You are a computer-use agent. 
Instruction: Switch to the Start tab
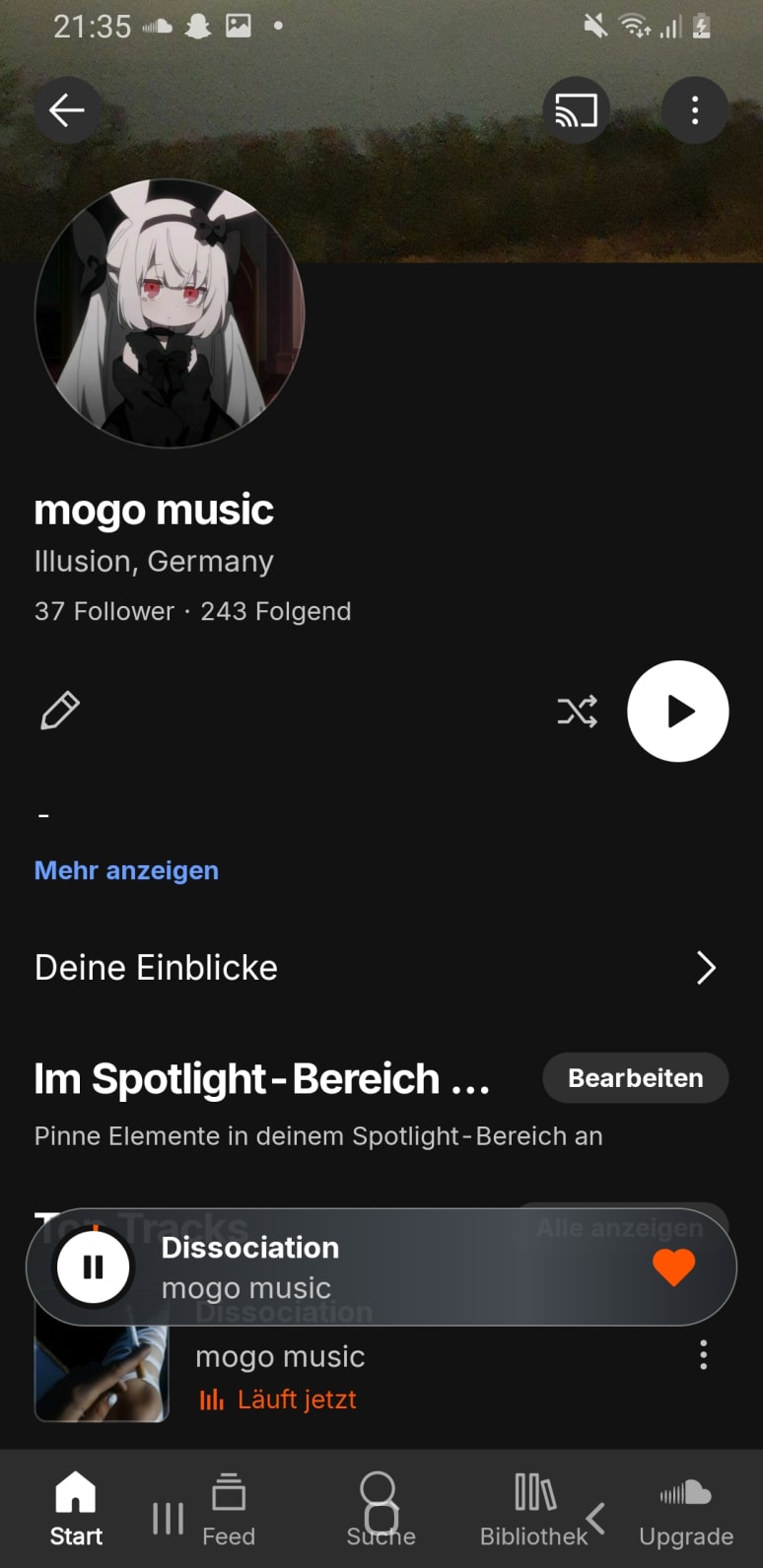coord(76,1508)
